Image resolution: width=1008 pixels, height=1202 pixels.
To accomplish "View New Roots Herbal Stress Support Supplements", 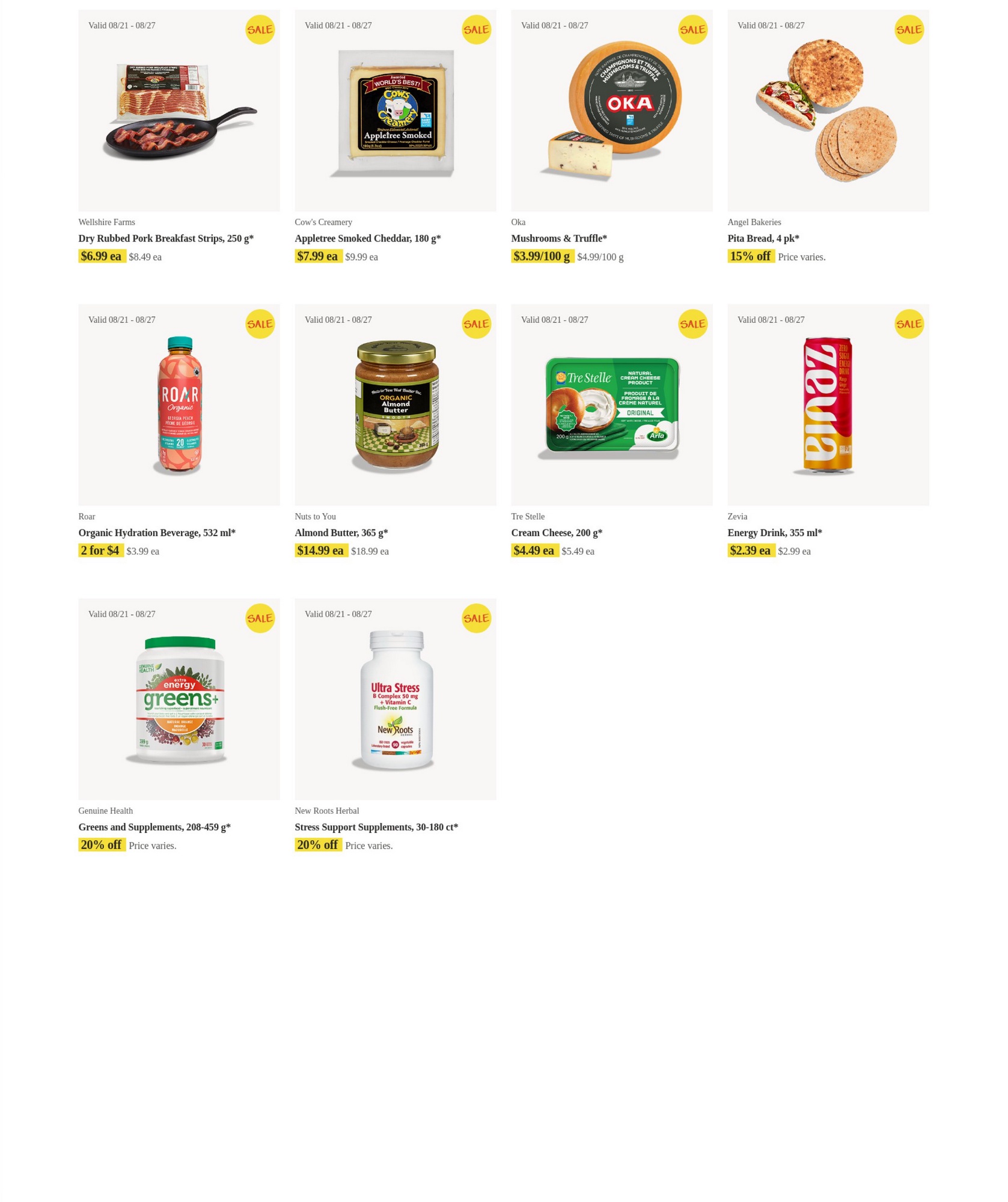I will (395, 699).
